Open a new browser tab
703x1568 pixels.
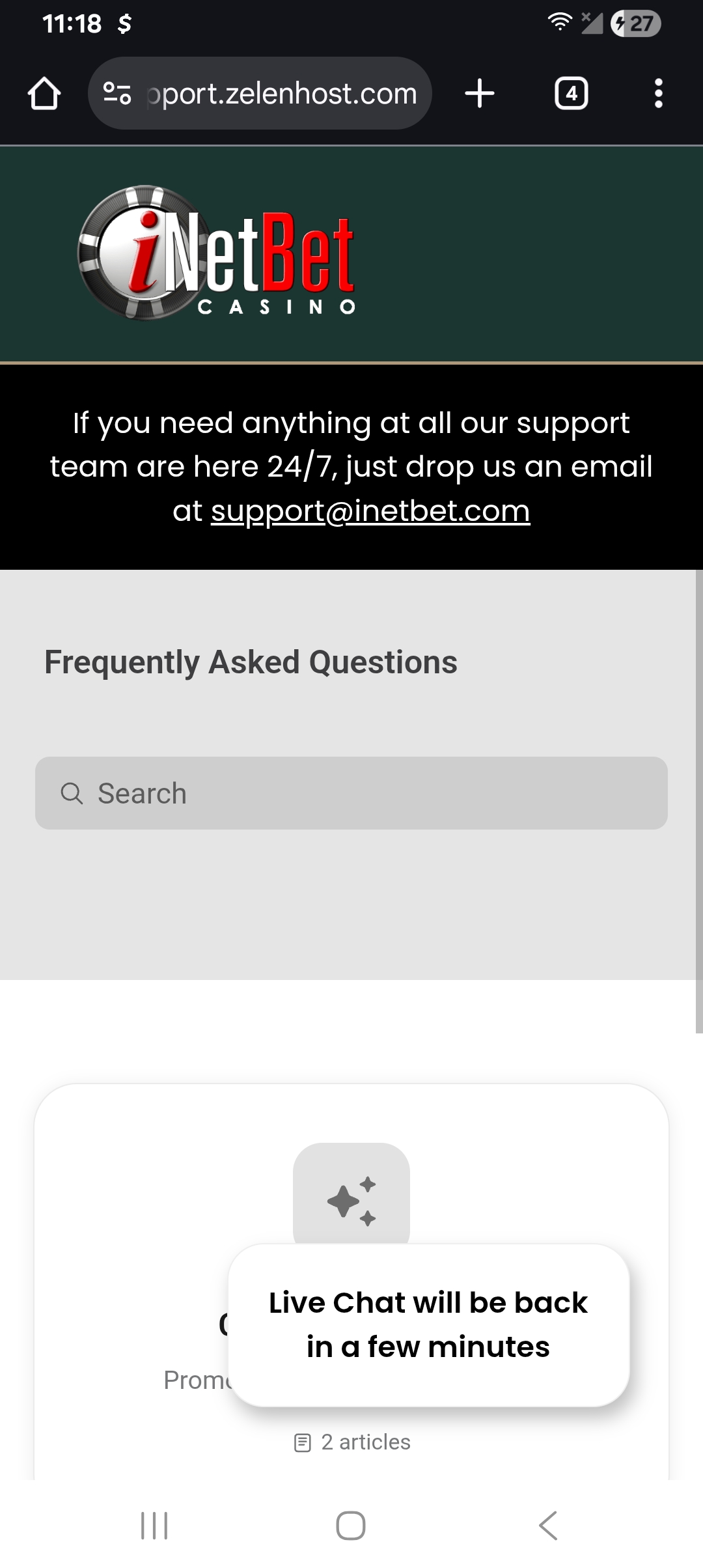[480, 94]
